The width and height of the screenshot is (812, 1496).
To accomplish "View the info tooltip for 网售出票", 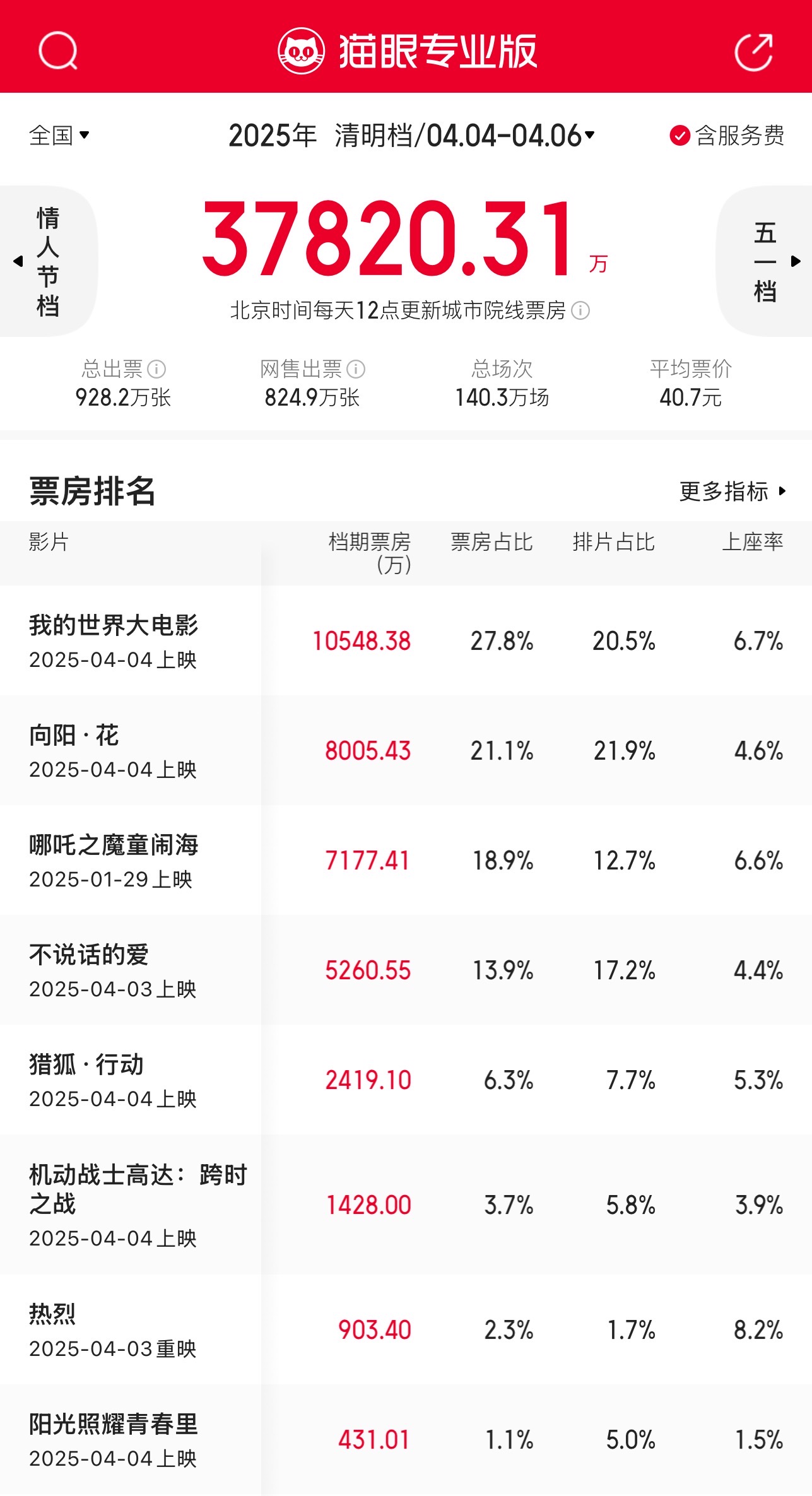I will [356, 368].
